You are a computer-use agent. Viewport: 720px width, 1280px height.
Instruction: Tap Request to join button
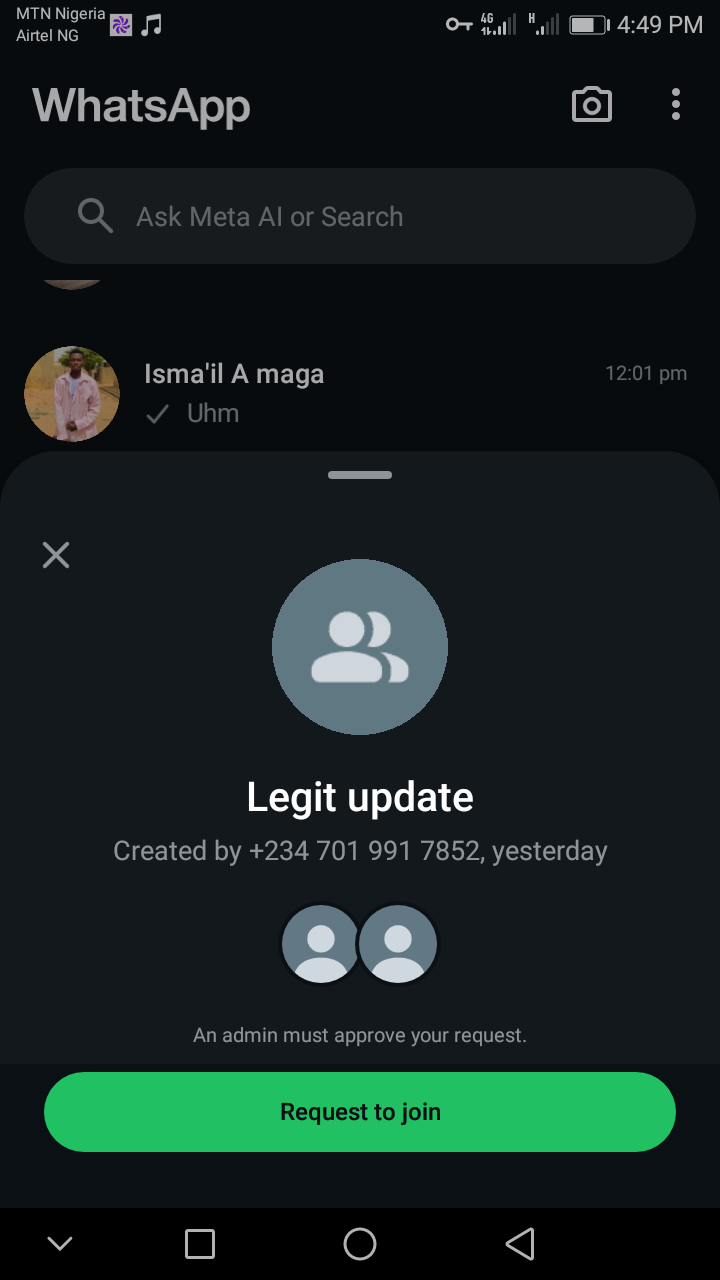pyautogui.click(x=360, y=1112)
